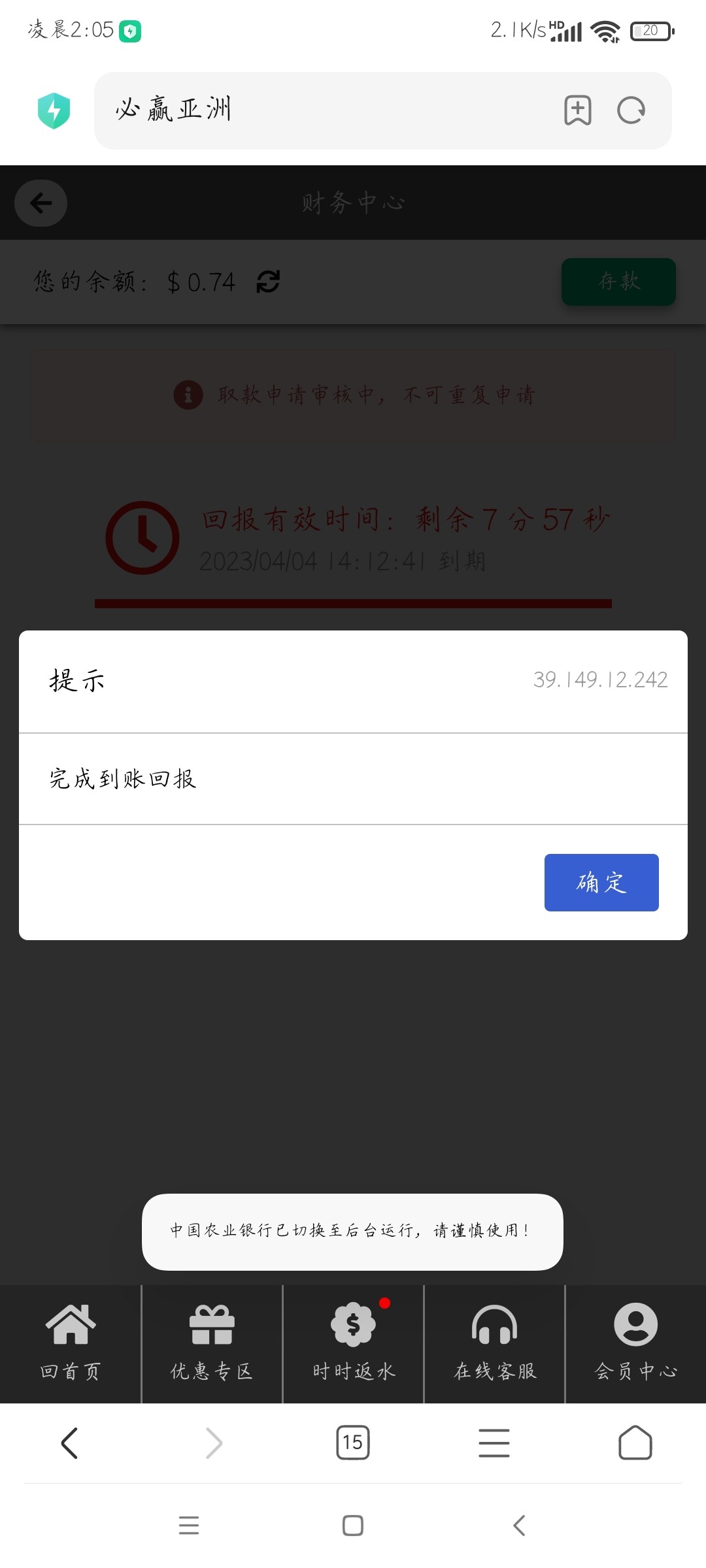Click the 存款 deposit button
Image resolution: width=706 pixels, height=1568 pixels.
618,282
